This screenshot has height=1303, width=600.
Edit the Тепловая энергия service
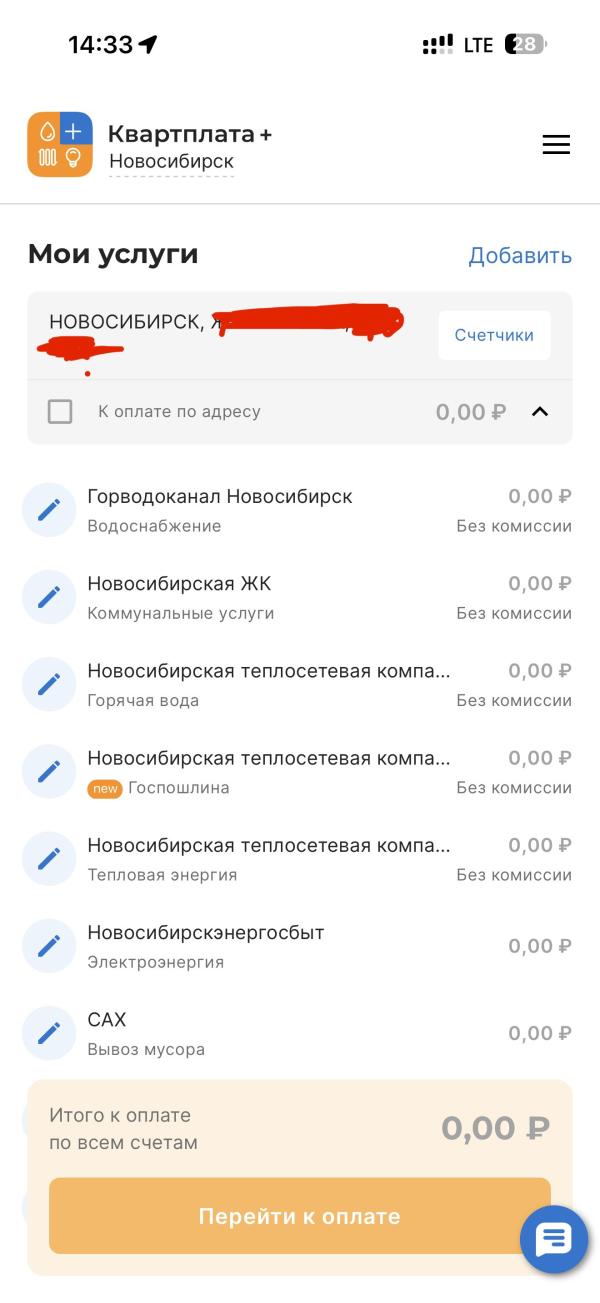[49, 858]
